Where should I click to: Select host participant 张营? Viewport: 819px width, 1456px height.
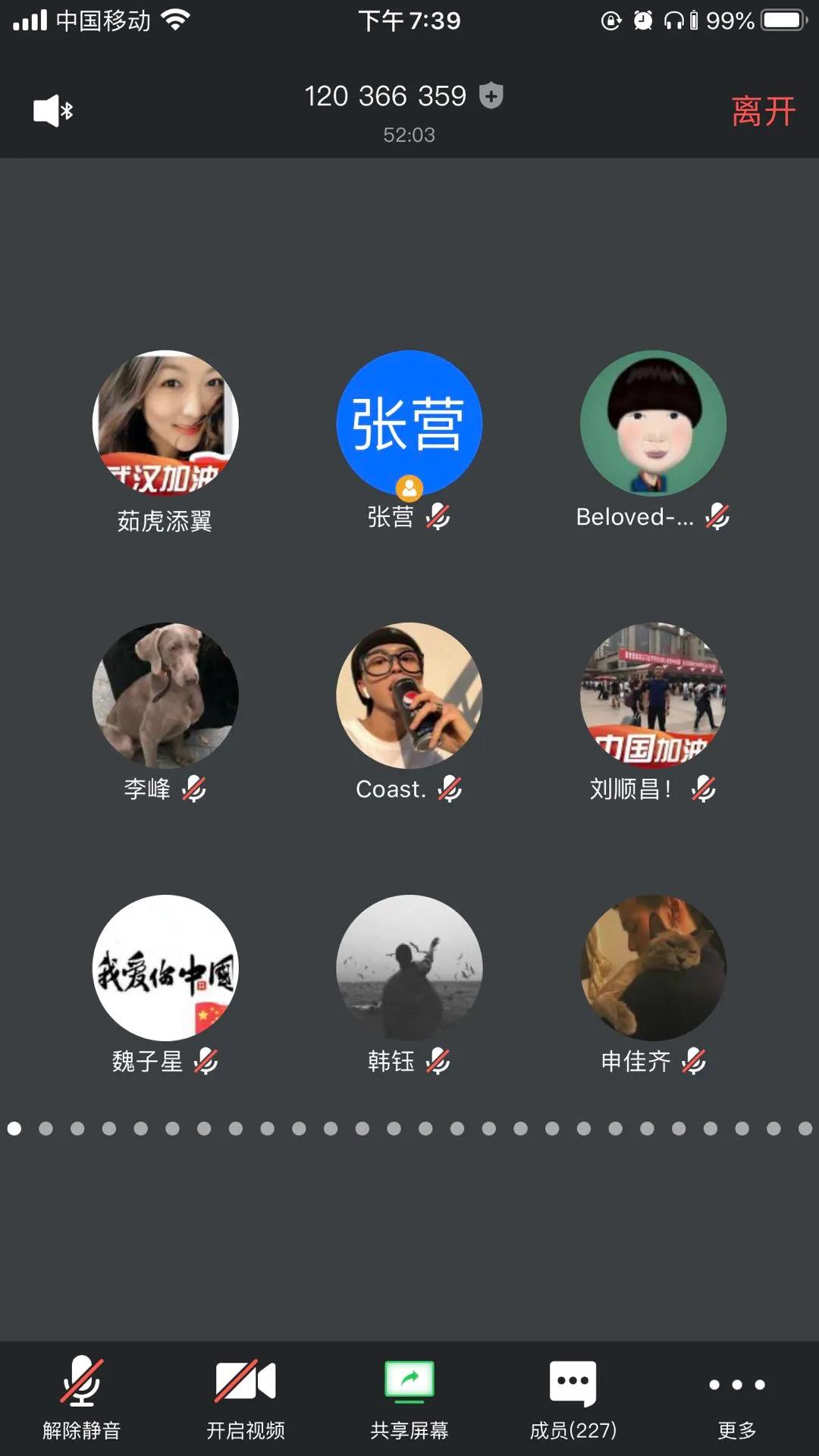pyautogui.click(x=409, y=423)
